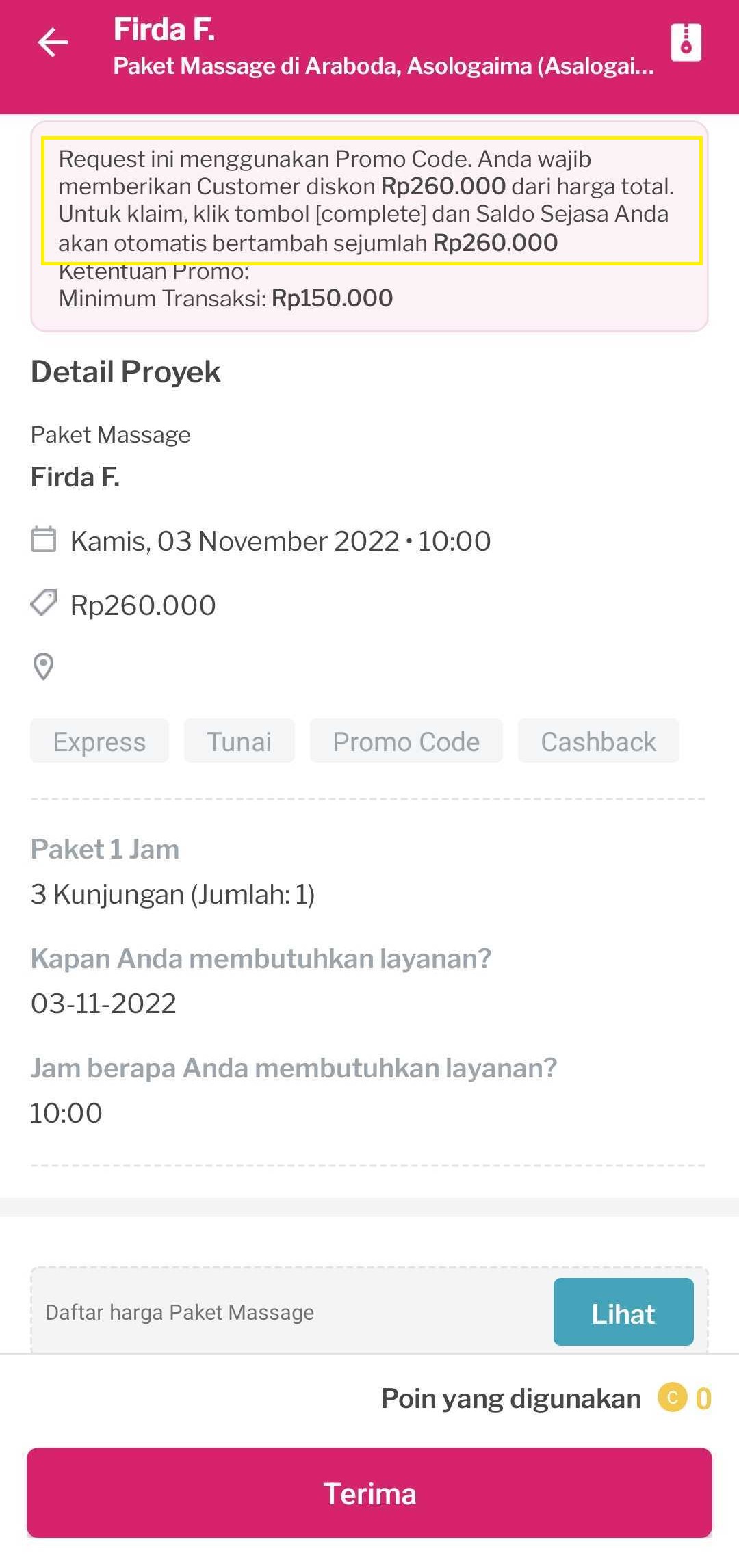Tap the calendar date Kamis, 03 November 2022
This screenshot has height=1568, width=739.
coord(281,540)
